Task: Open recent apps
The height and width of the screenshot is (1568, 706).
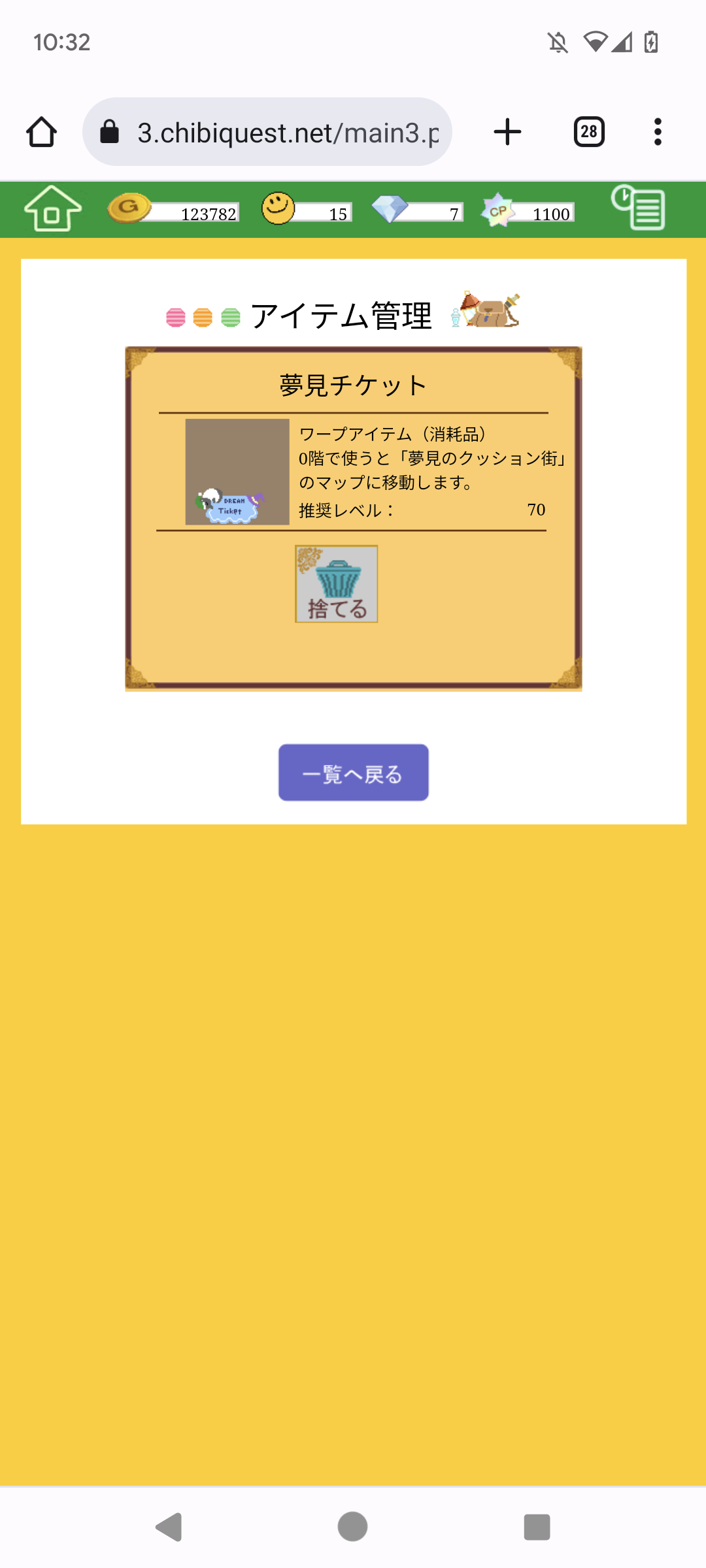Action: click(x=537, y=1527)
